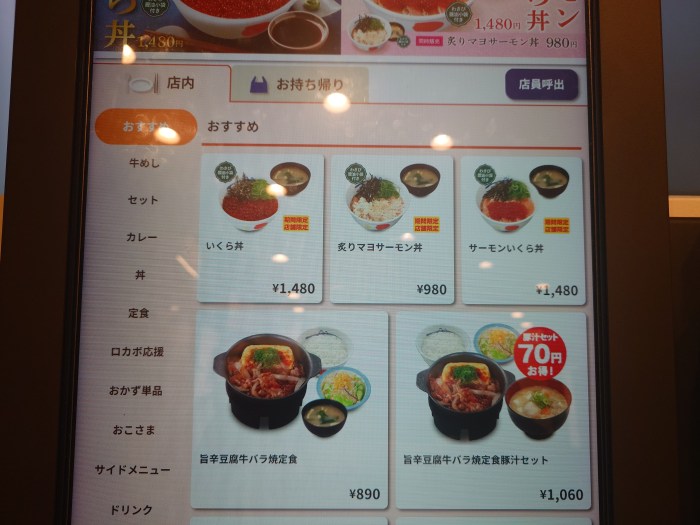Select the 炙りマヨサーモン丼 ¥980 item

coord(391,228)
